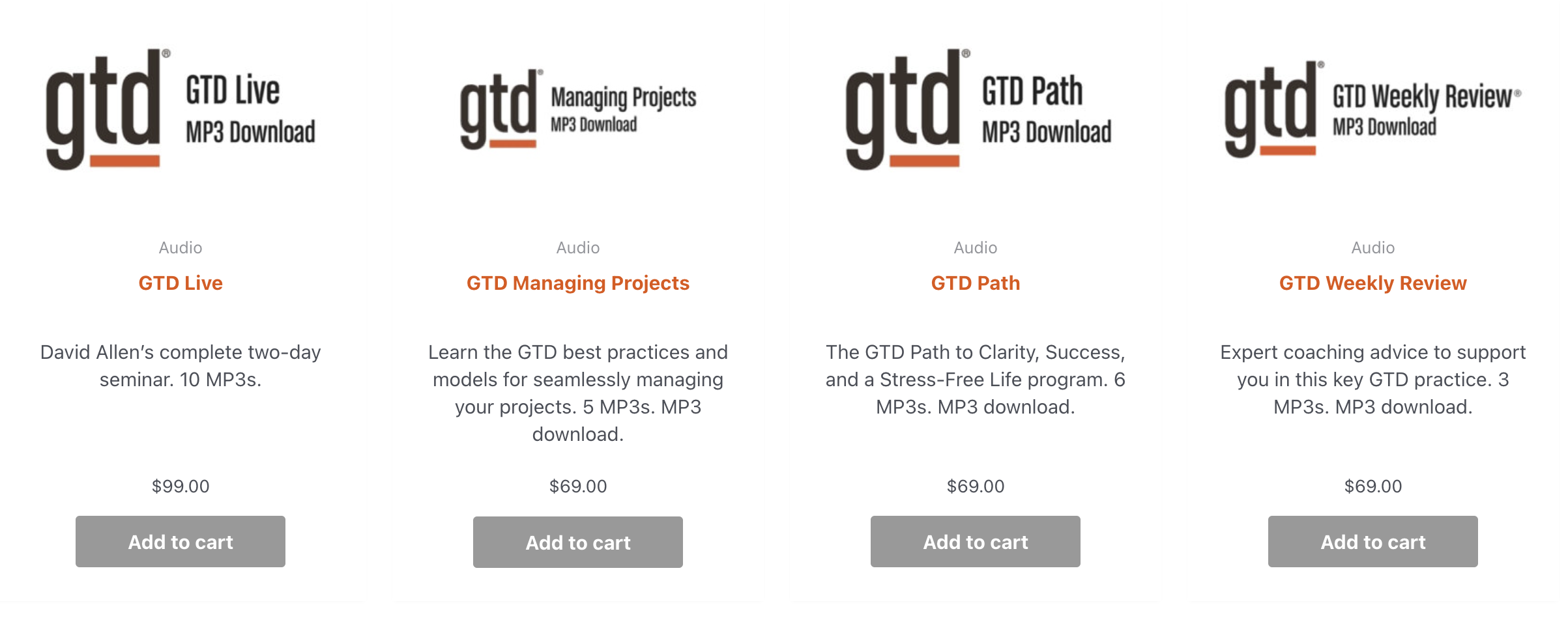View the GTD Weekly Review product image
This screenshot has width=1568, height=620.
coord(1373,109)
